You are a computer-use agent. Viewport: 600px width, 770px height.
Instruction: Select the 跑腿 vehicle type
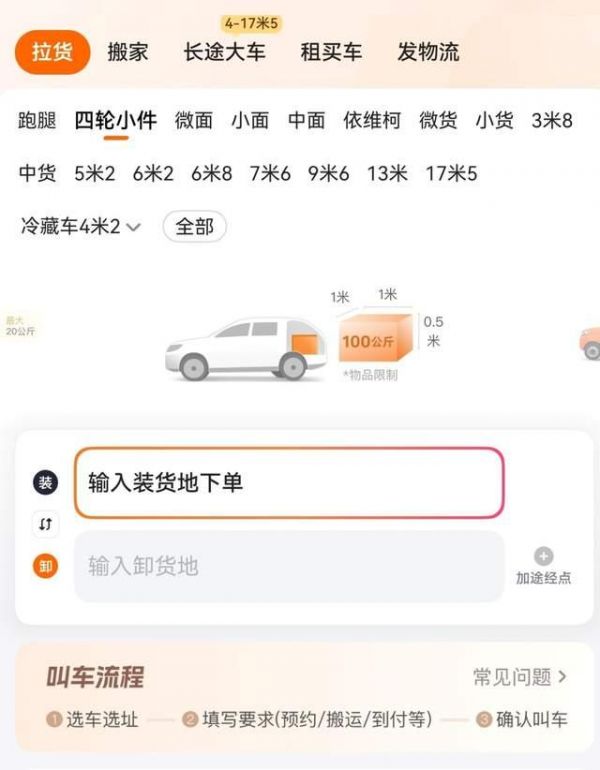pos(37,121)
